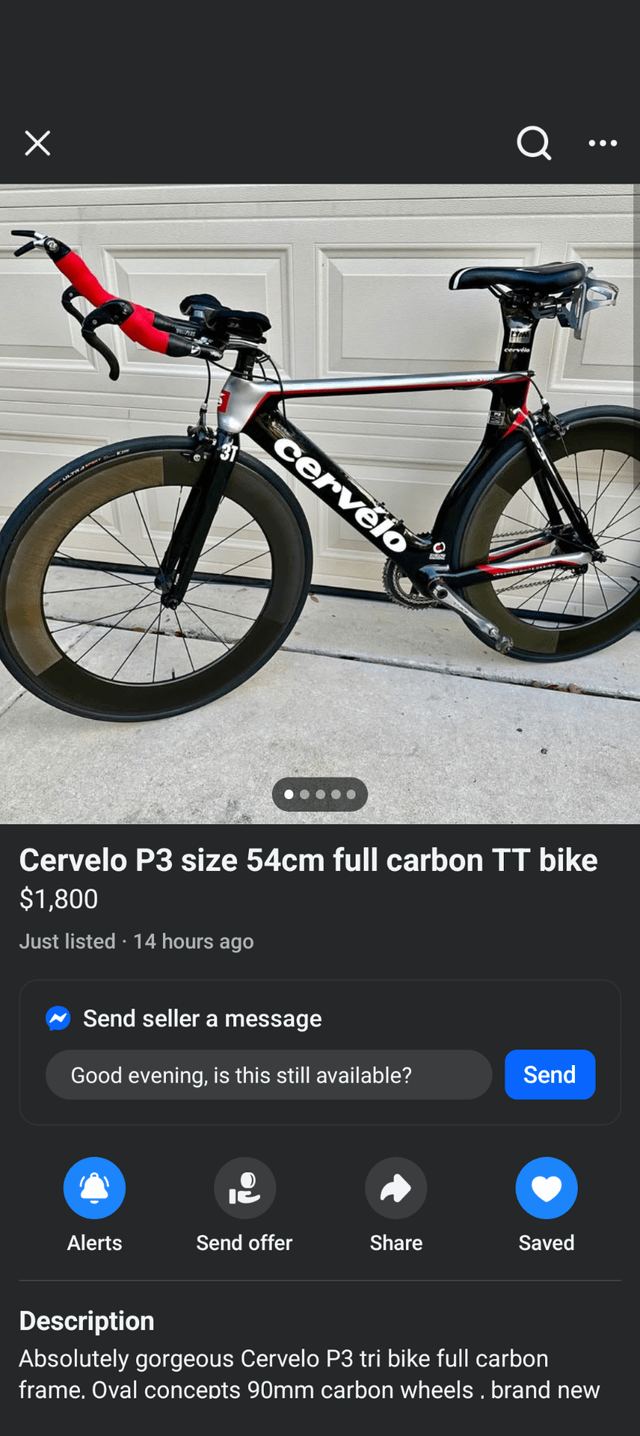
Task: Unsave the listing via the heart button
Action: tap(546, 1188)
